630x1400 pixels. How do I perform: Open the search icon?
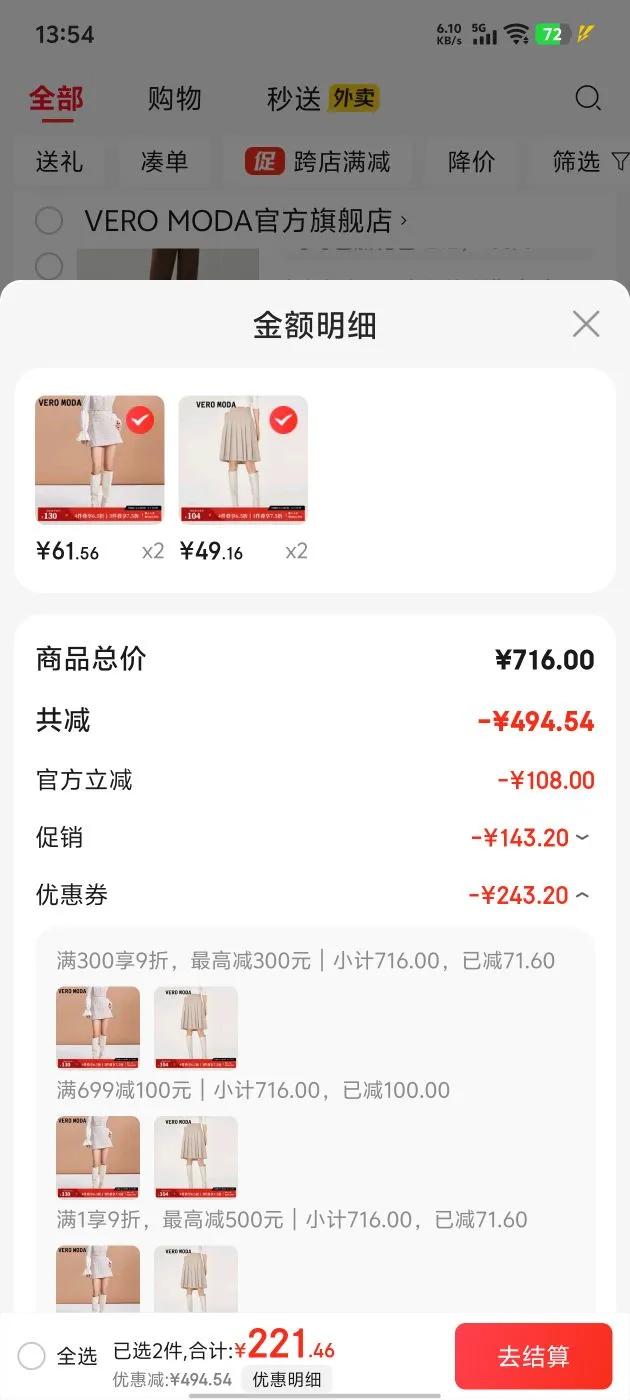[588, 98]
